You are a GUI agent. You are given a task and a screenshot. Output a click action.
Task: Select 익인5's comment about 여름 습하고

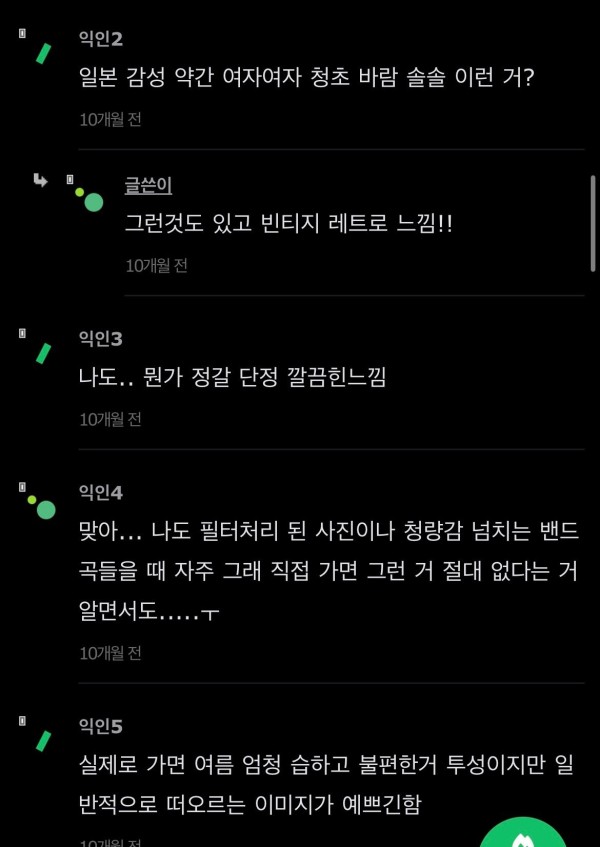[329, 784]
